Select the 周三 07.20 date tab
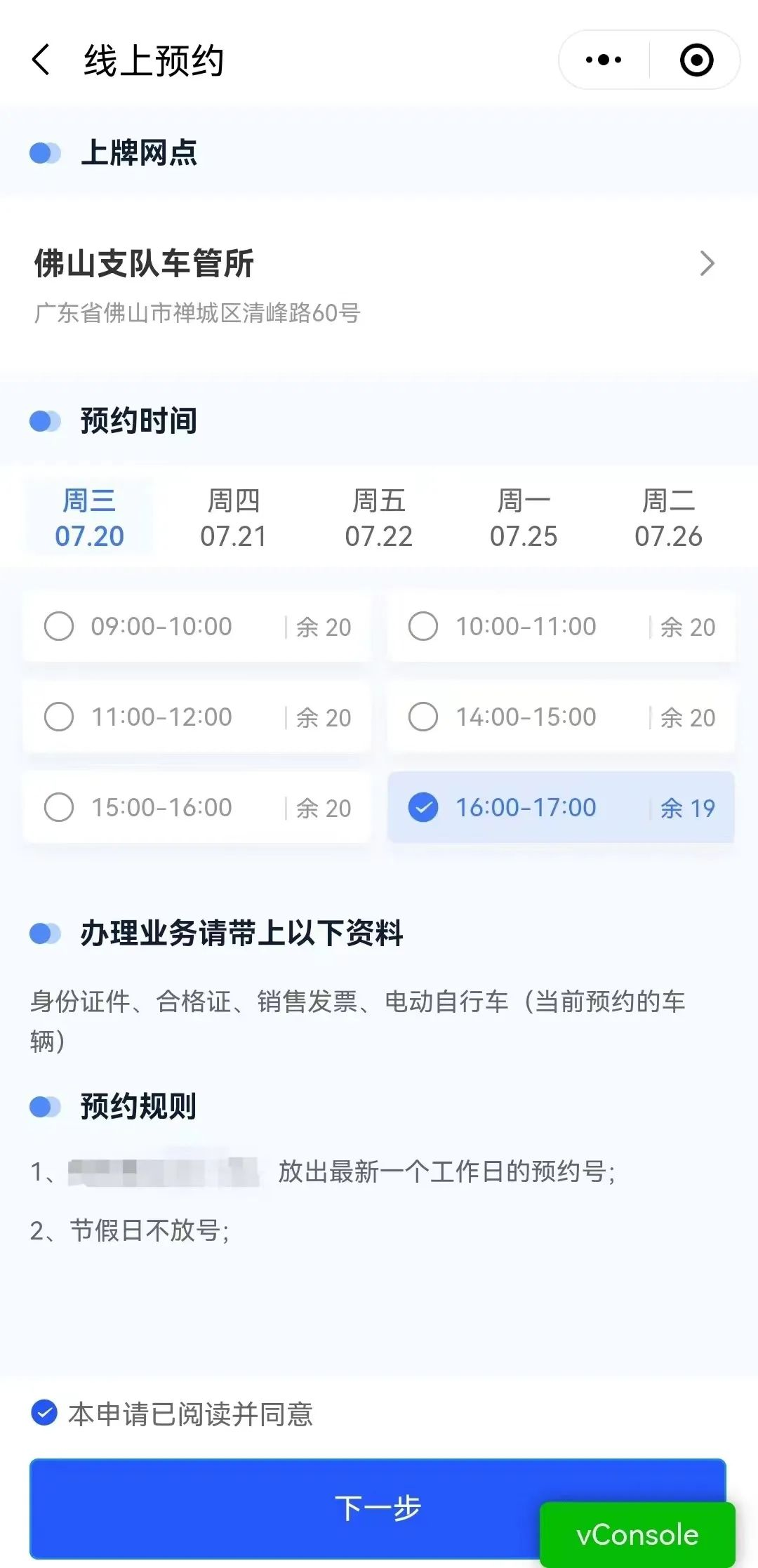758x1568 pixels. [89, 518]
